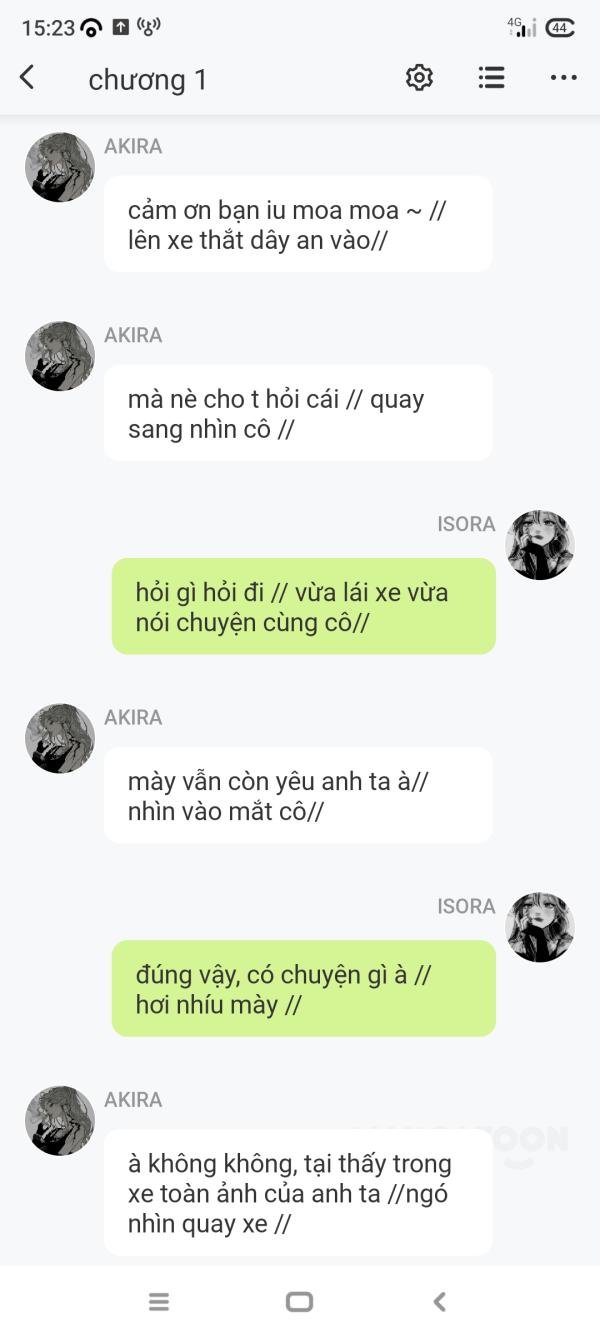Open reading settings gear icon
This screenshot has width=600, height=1338.
(419, 78)
